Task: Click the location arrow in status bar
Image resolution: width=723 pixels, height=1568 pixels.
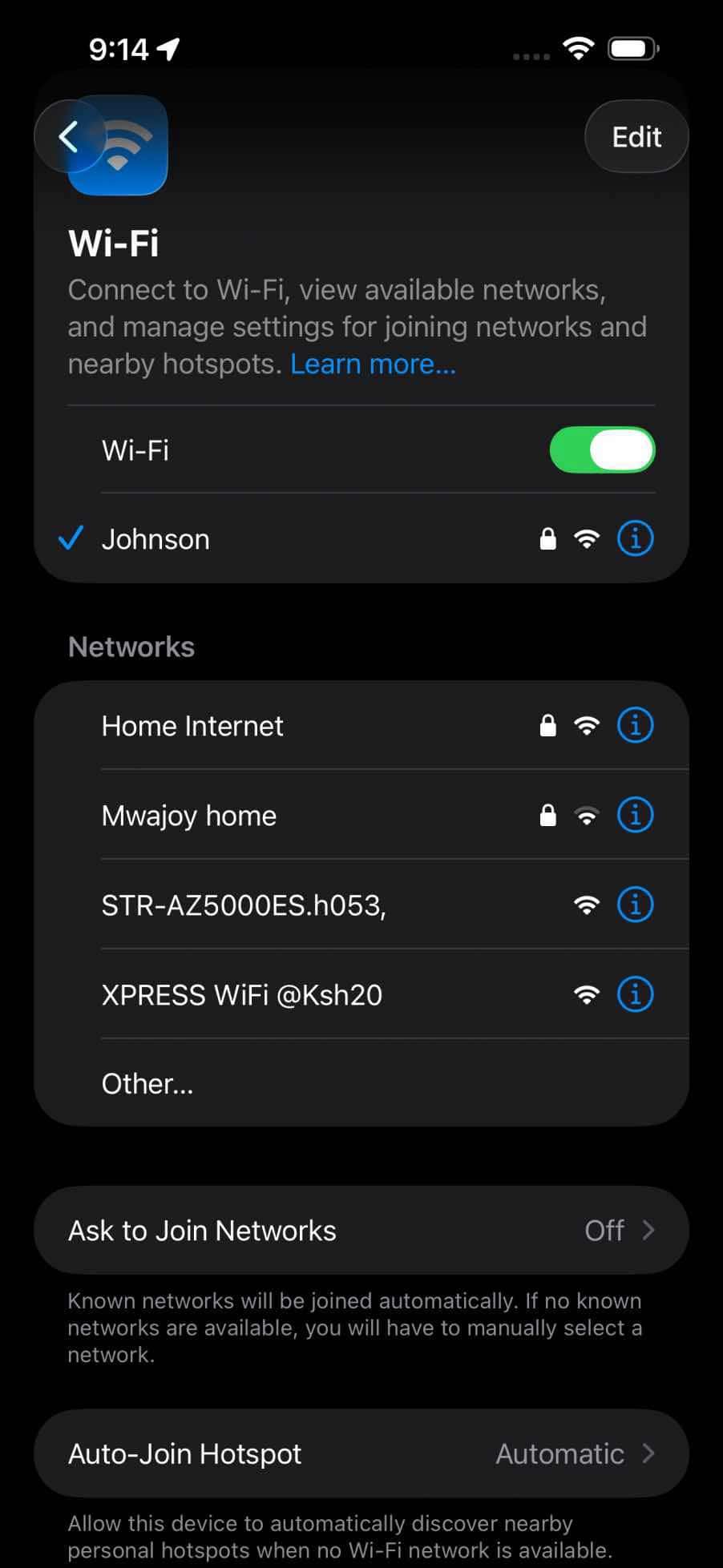Action: [x=165, y=47]
